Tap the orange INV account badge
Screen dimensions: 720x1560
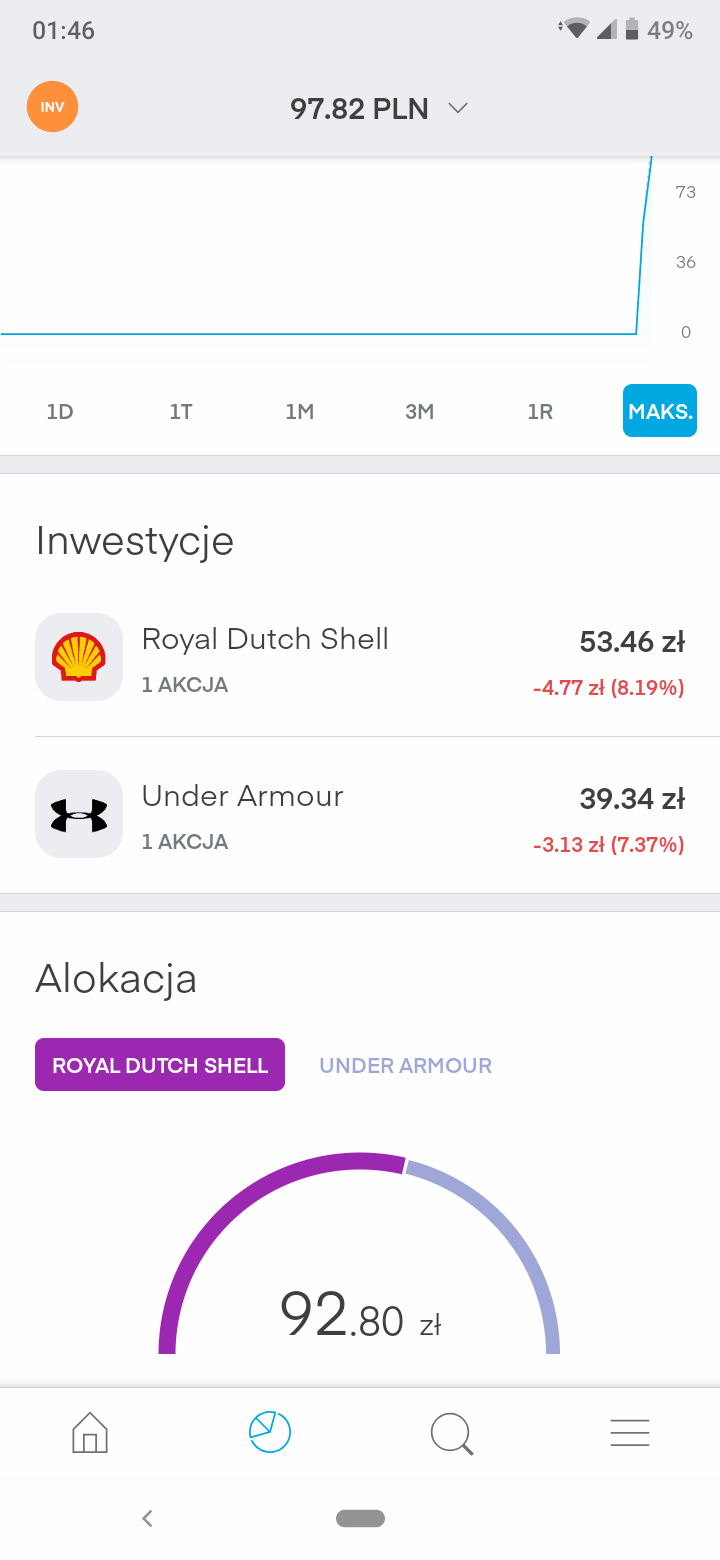click(52, 107)
